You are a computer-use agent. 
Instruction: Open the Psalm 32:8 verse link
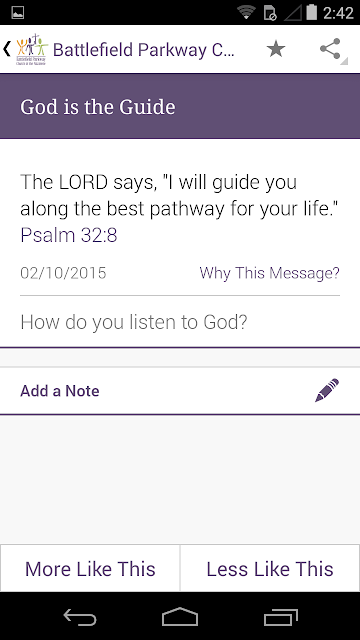coord(69,235)
